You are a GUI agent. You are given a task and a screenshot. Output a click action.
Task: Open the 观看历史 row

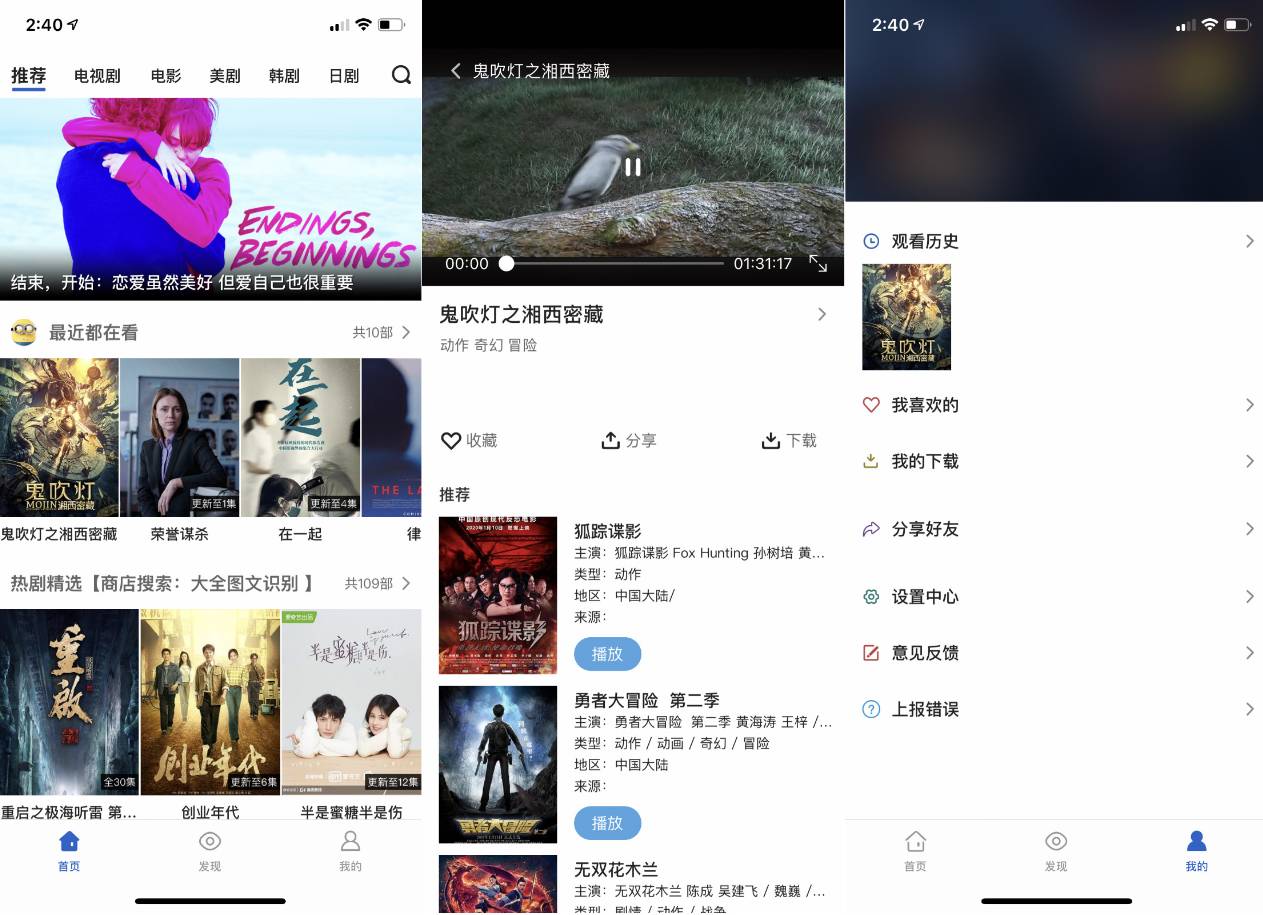tap(1054, 241)
